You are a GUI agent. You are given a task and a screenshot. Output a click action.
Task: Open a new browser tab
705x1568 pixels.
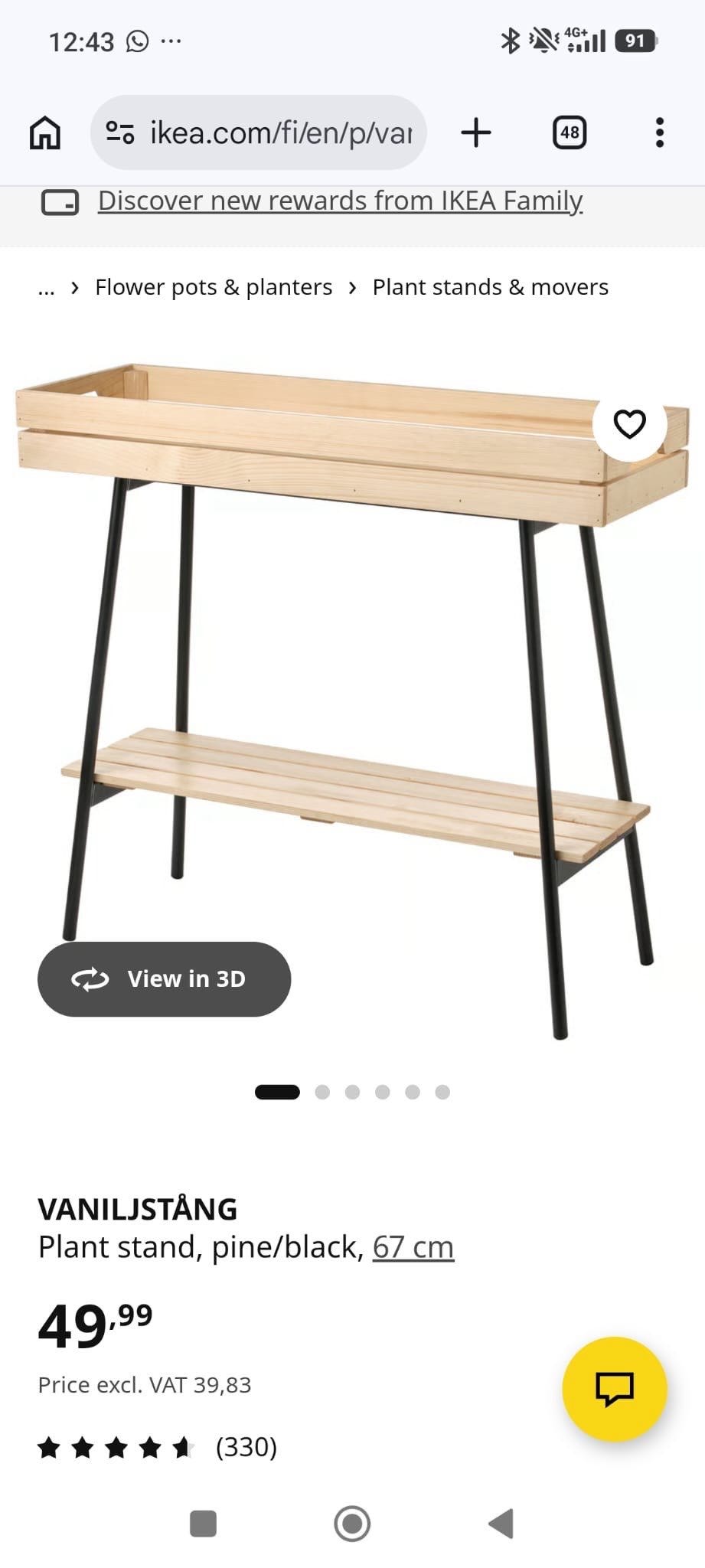click(x=475, y=132)
